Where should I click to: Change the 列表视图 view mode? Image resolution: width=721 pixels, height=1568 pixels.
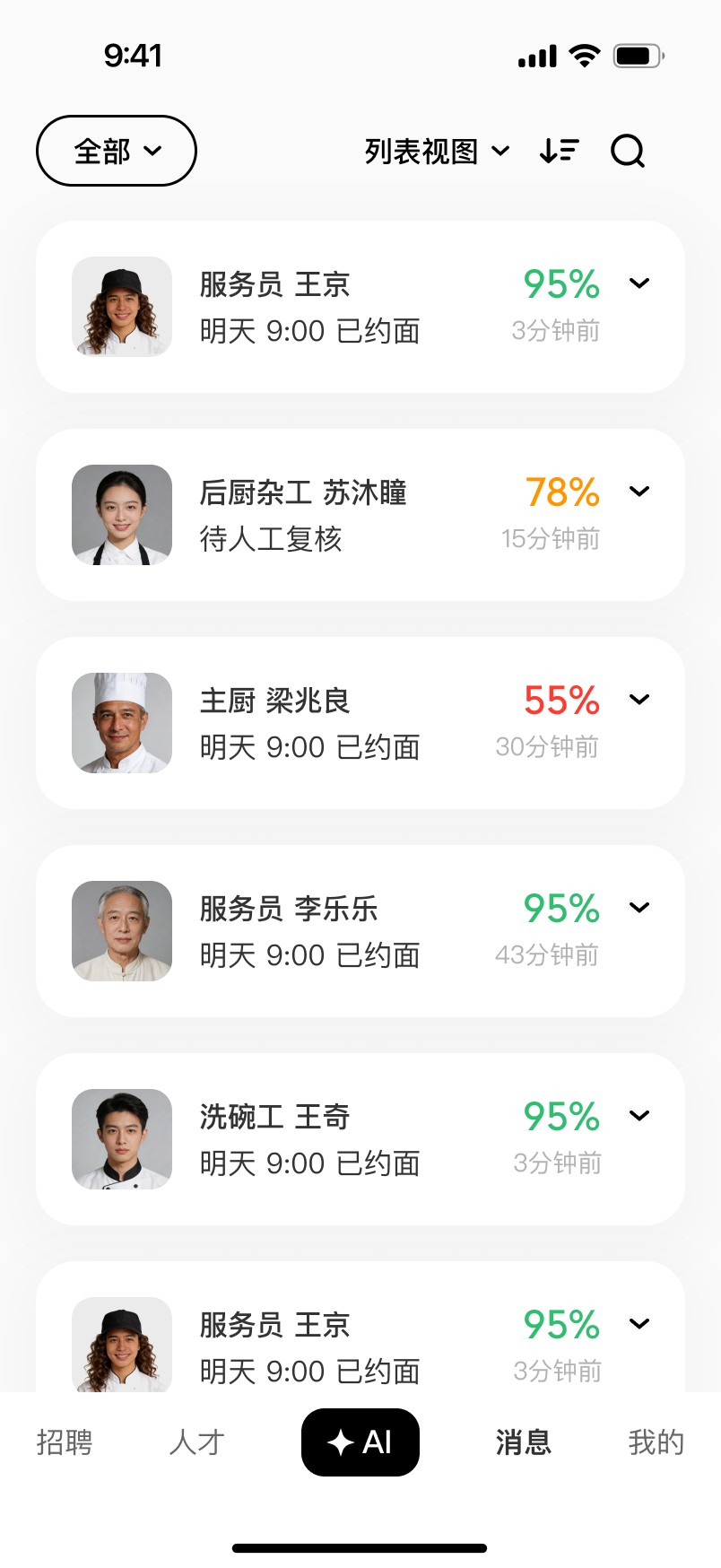pyautogui.click(x=437, y=151)
